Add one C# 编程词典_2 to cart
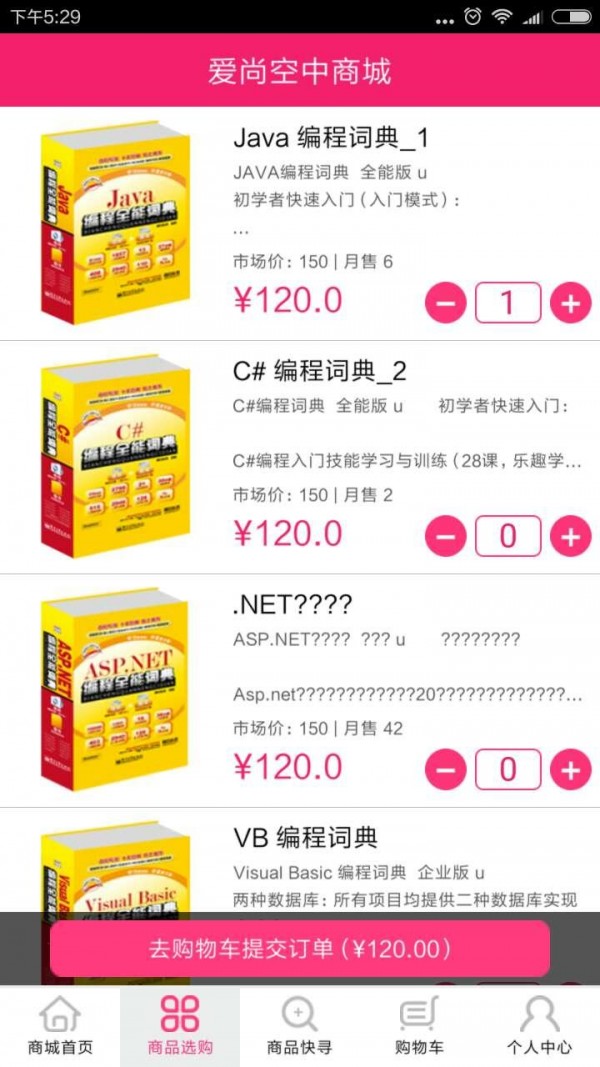This screenshot has width=600, height=1067. (x=570, y=537)
